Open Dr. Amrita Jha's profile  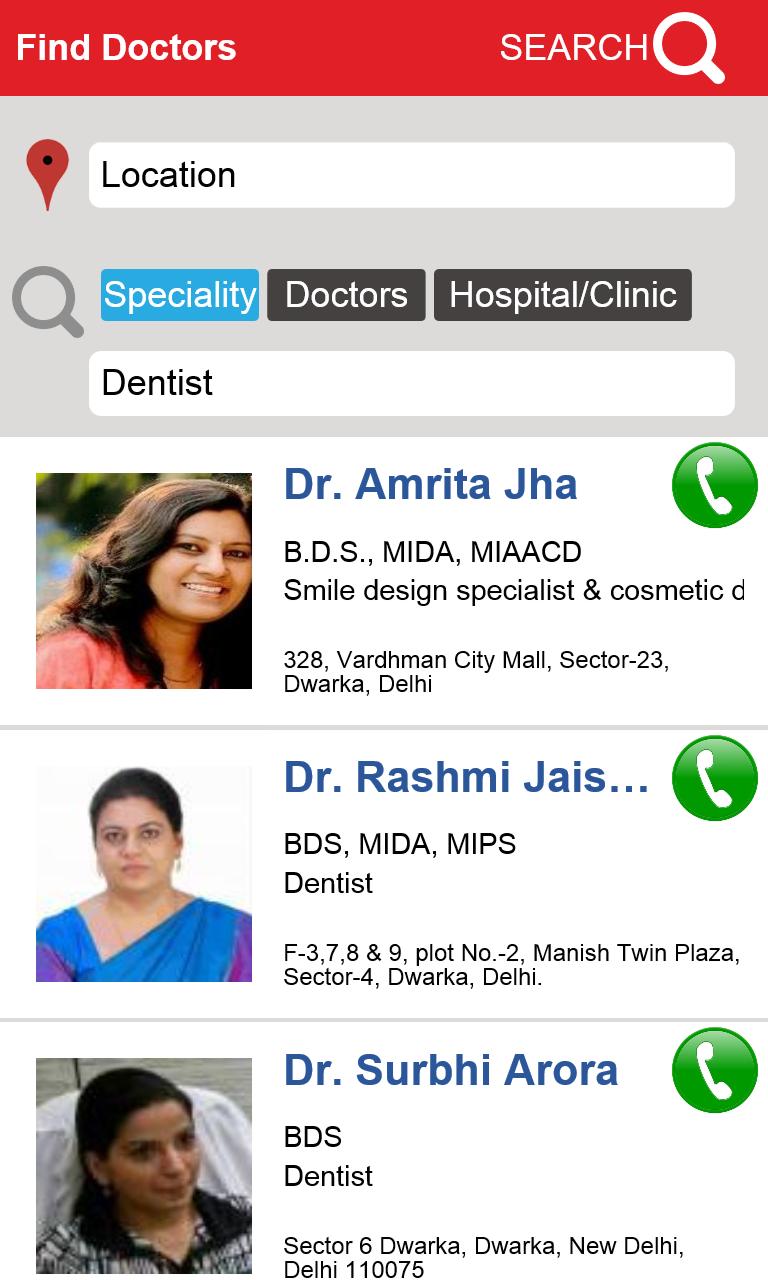(431, 484)
